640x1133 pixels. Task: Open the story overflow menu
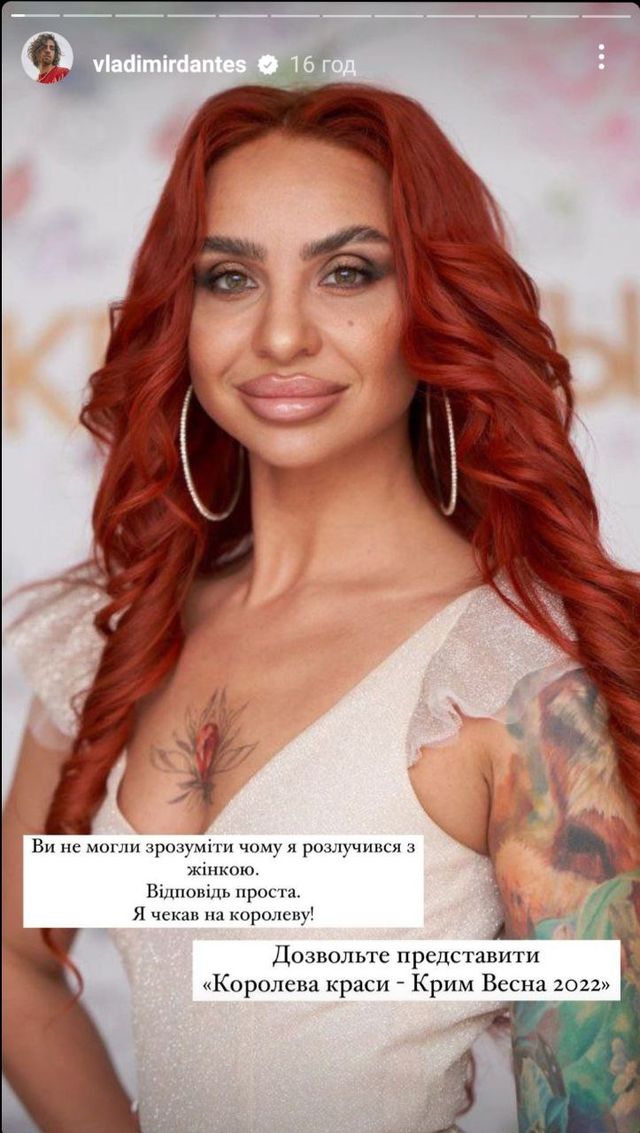[601, 57]
